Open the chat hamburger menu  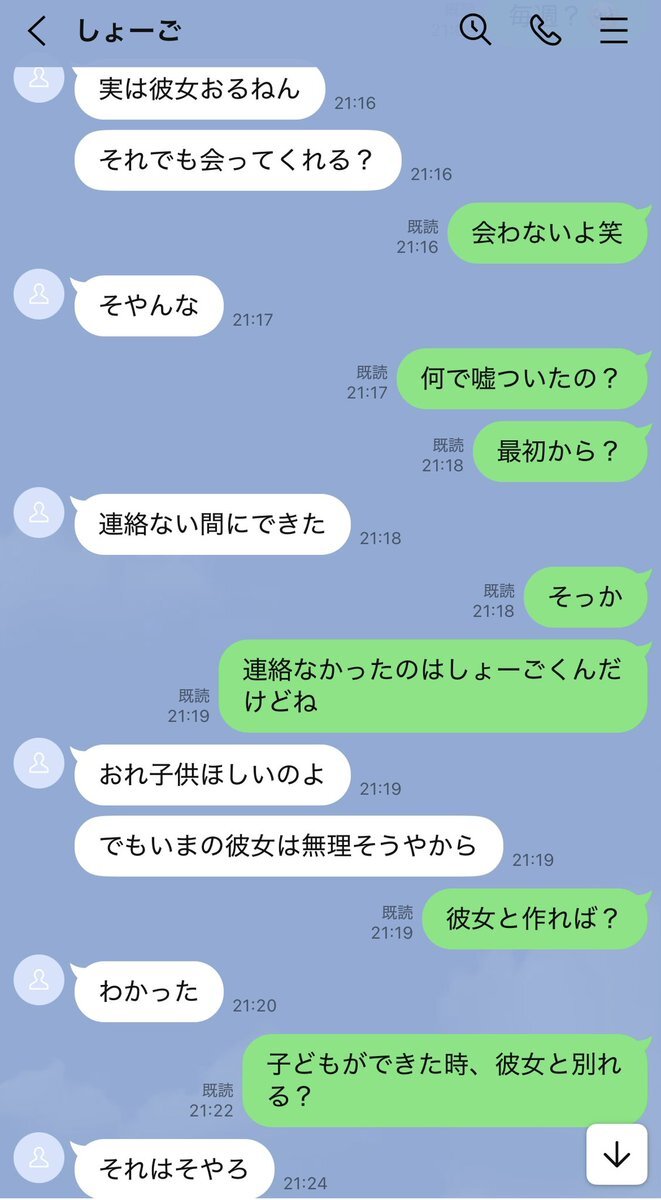pyautogui.click(x=614, y=31)
